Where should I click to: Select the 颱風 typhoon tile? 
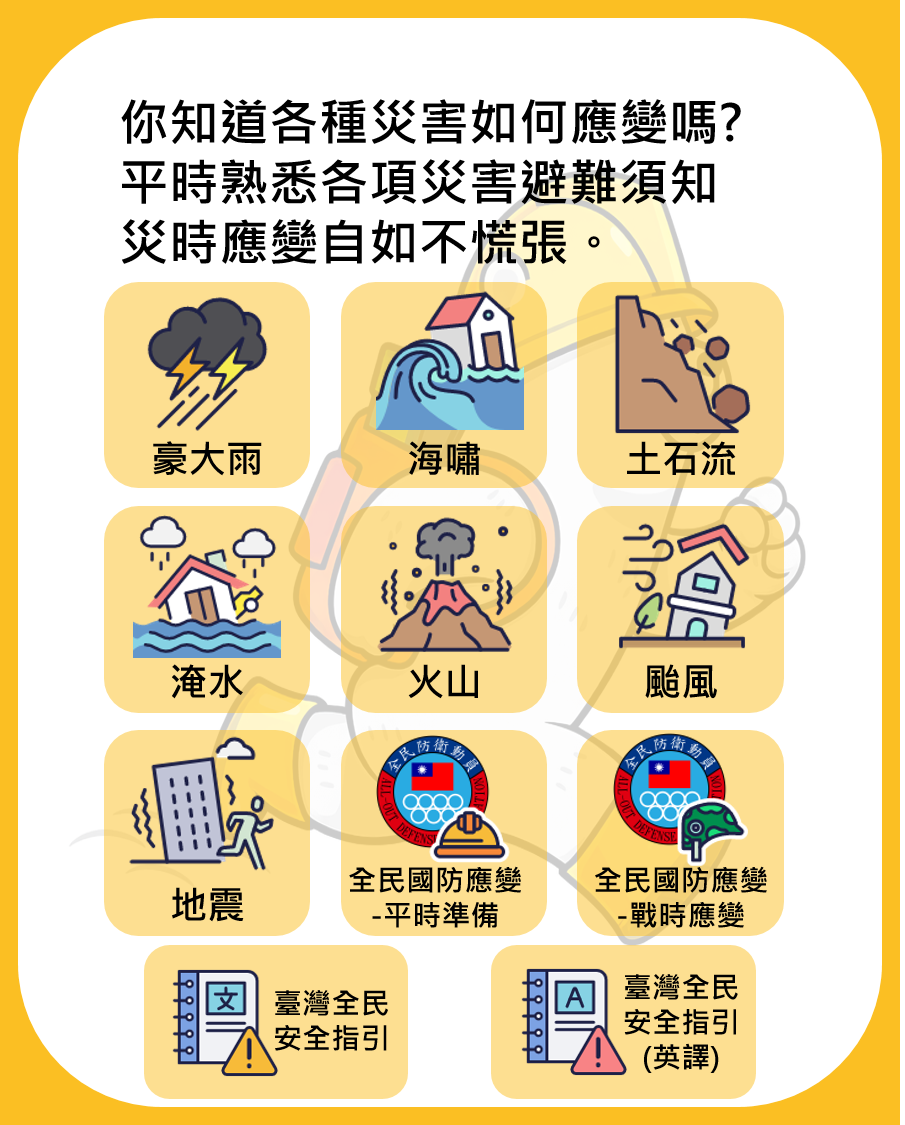tap(680, 609)
